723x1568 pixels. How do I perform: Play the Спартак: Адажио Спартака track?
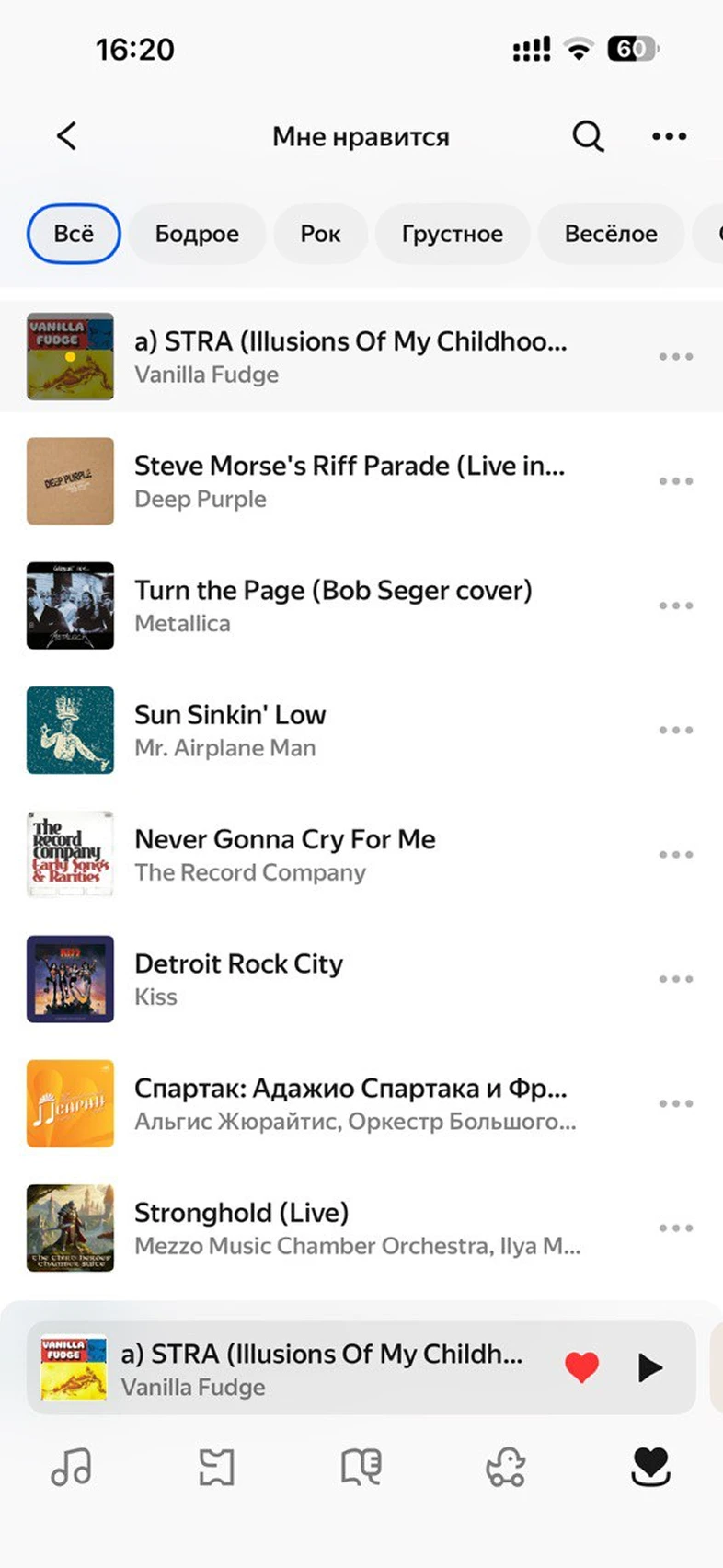click(x=350, y=1103)
